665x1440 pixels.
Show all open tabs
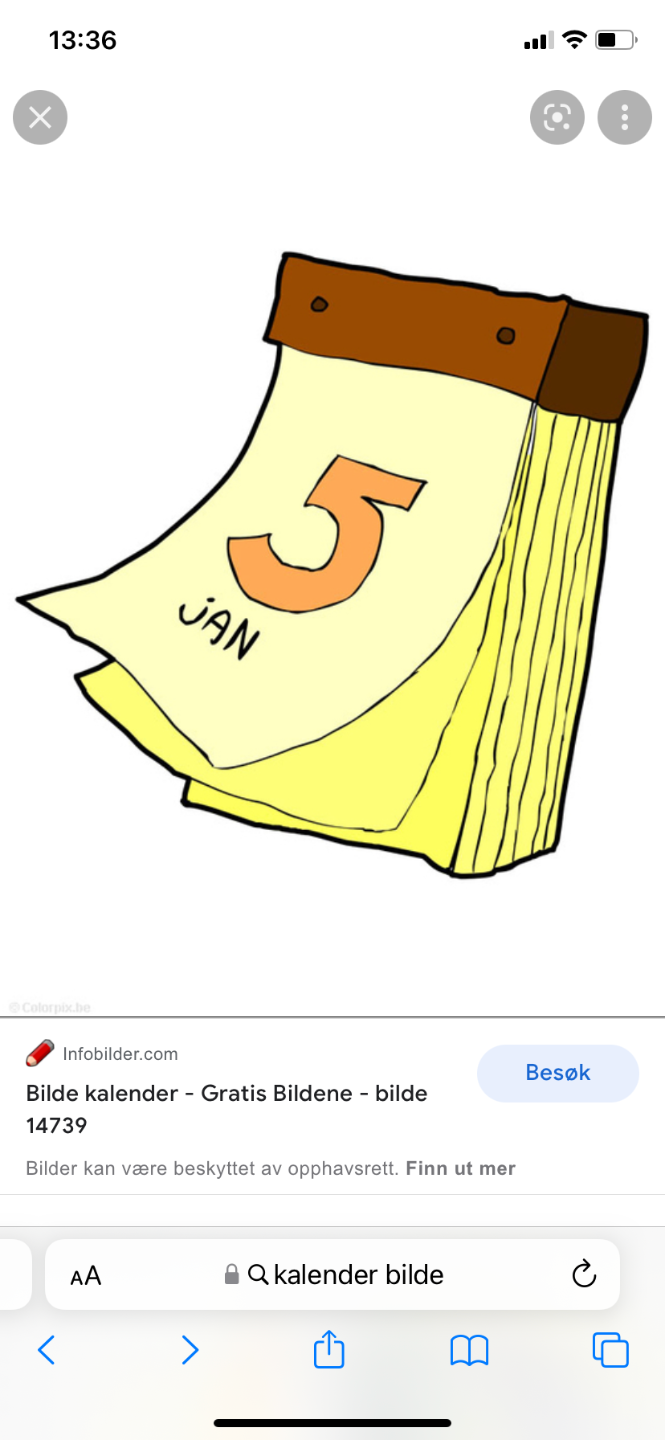[x=611, y=1351]
